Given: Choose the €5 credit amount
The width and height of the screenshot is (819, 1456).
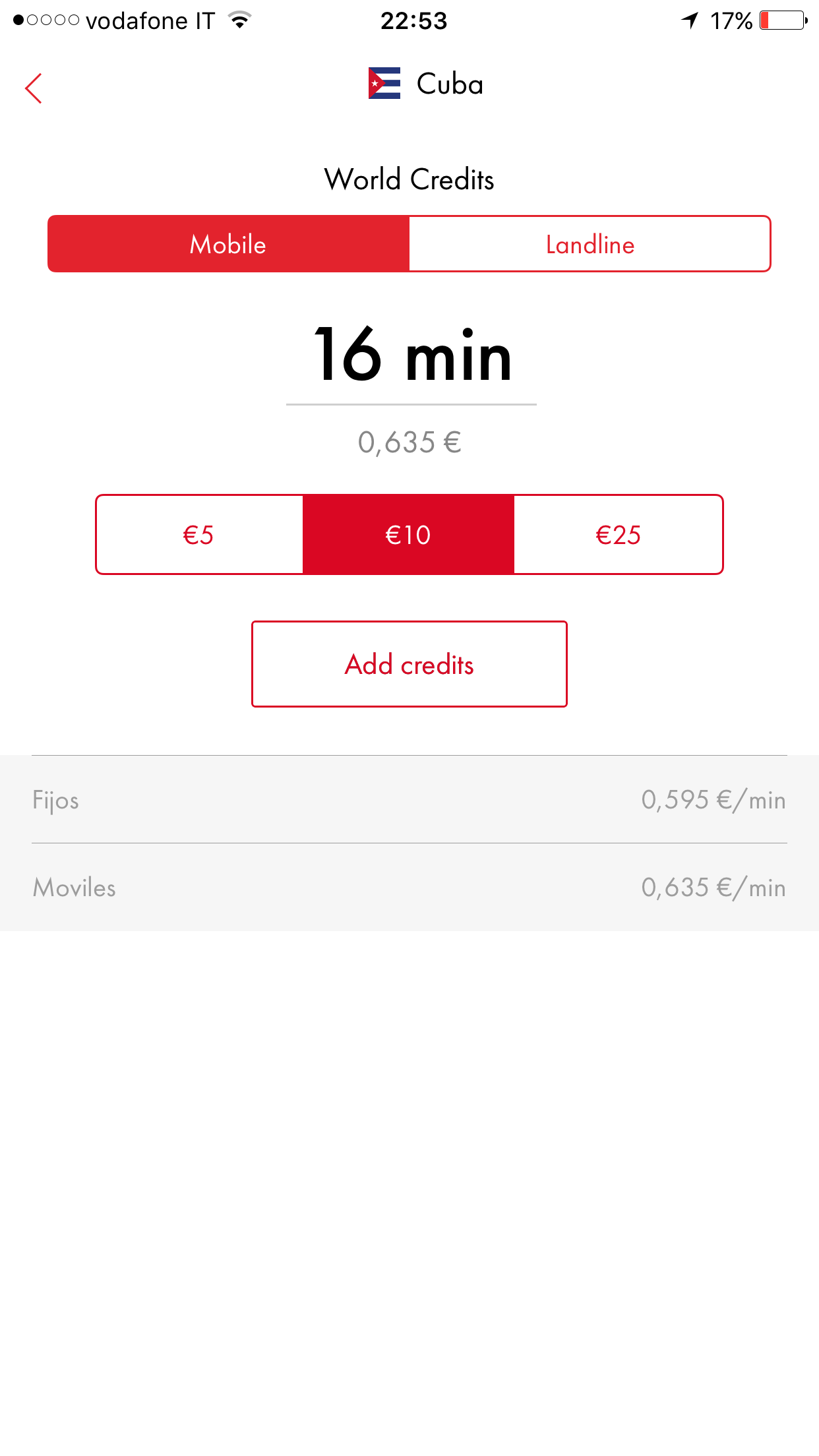Looking at the screenshot, I should click(x=199, y=534).
